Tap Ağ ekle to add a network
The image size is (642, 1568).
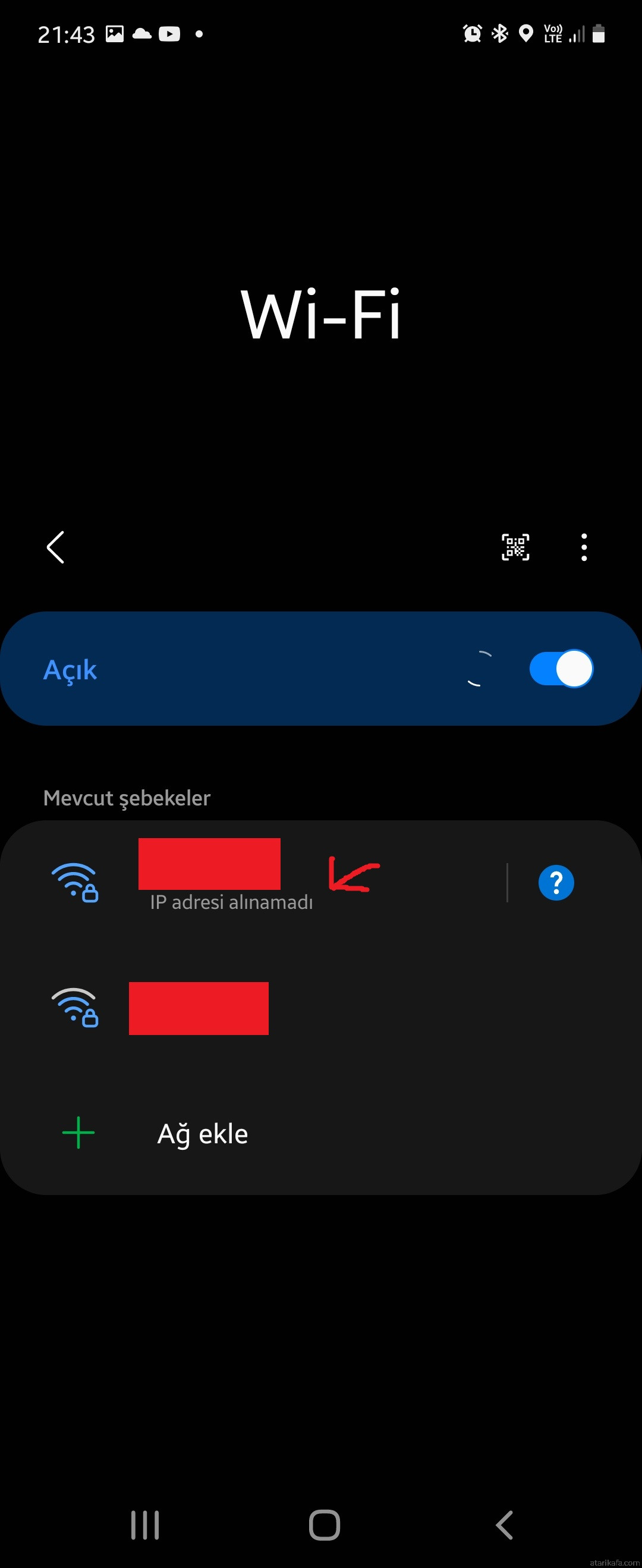coord(202,1133)
